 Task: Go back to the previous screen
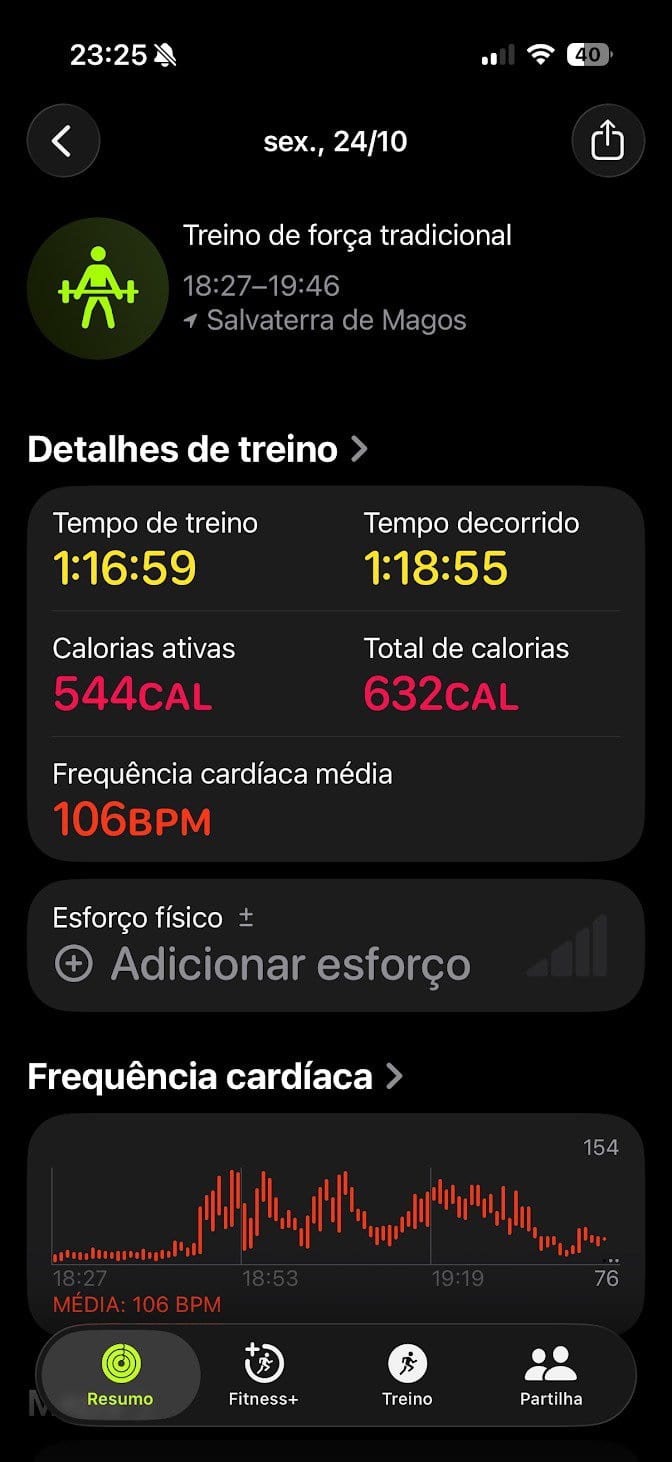point(63,141)
